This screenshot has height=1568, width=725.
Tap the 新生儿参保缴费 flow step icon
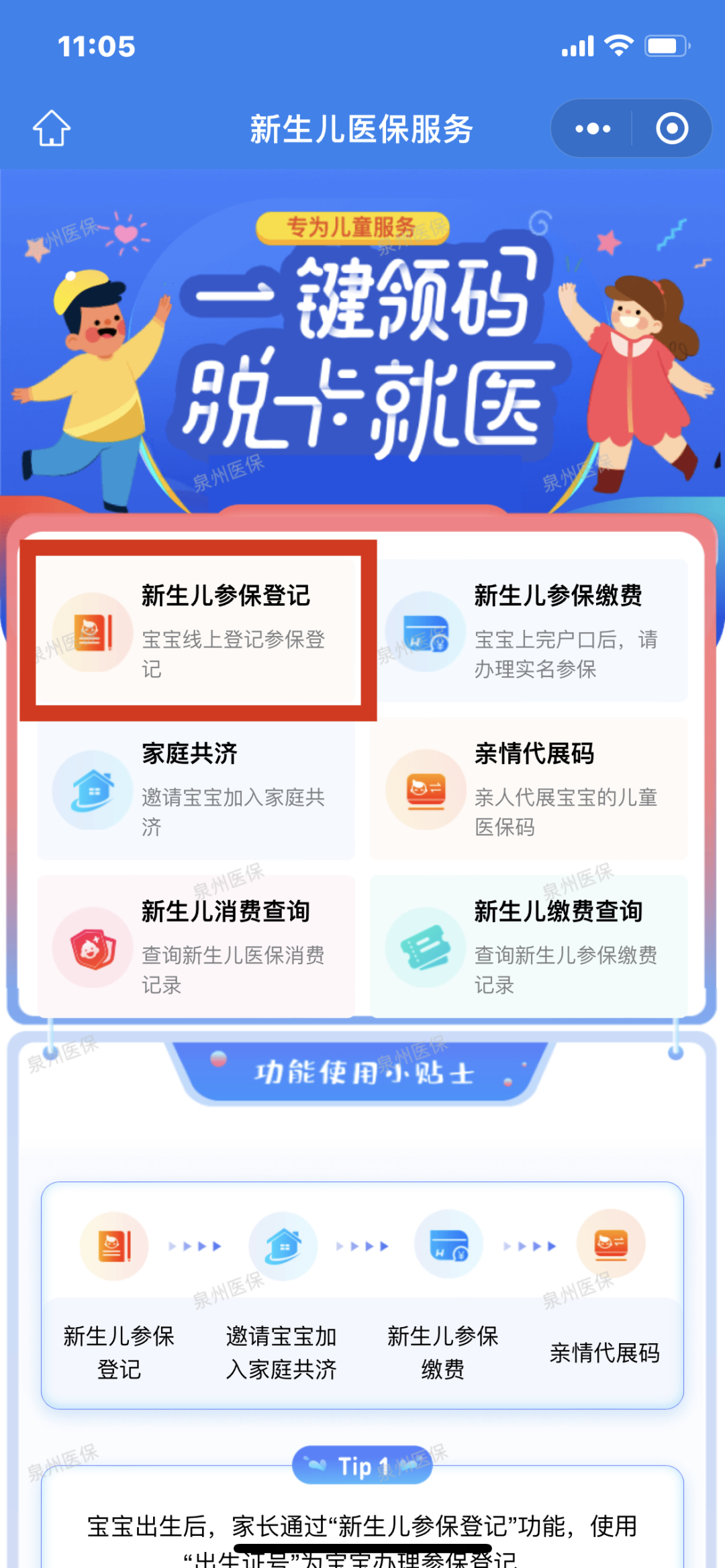click(448, 1245)
